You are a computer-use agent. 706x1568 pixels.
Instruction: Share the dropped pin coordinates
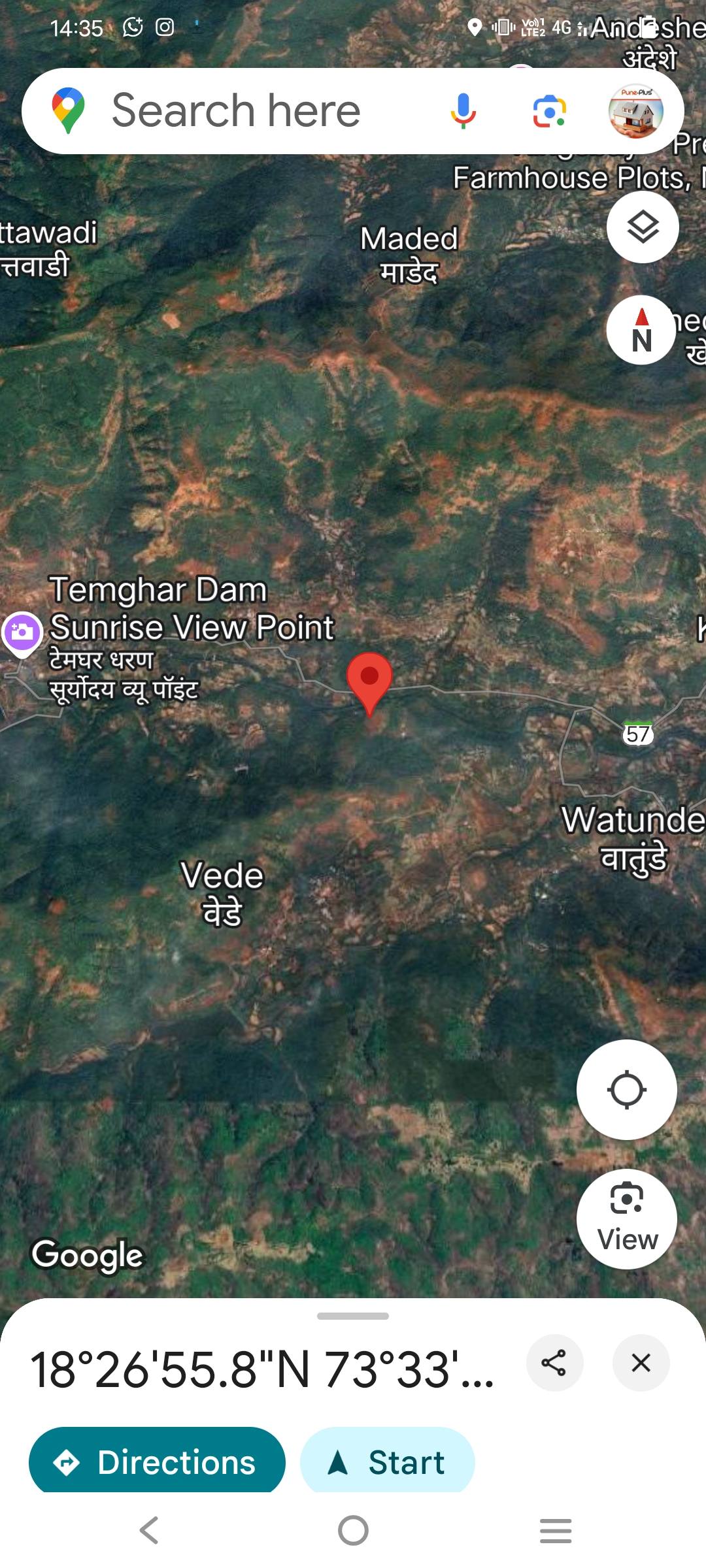[554, 1363]
